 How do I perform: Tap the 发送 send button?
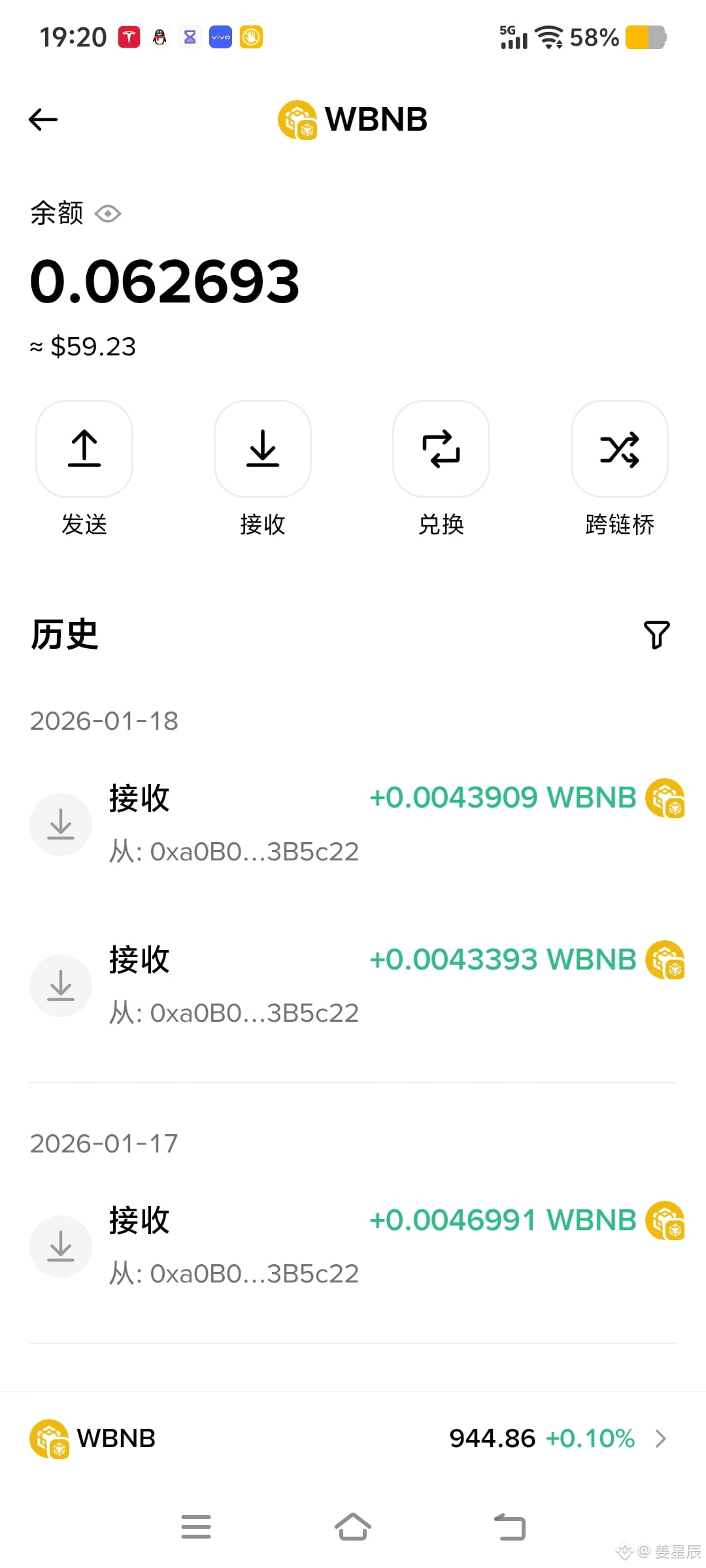tap(84, 449)
